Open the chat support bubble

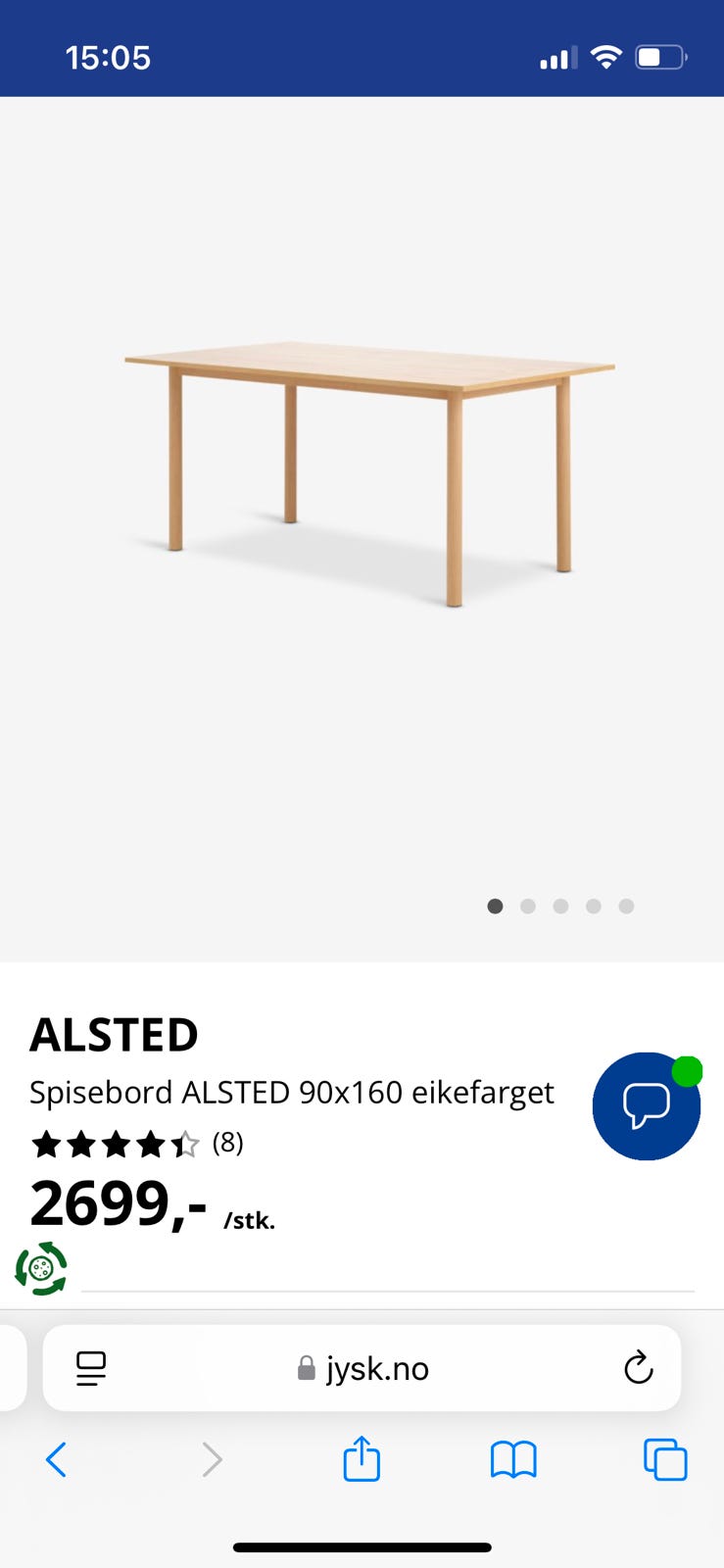tap(647, 1105)
